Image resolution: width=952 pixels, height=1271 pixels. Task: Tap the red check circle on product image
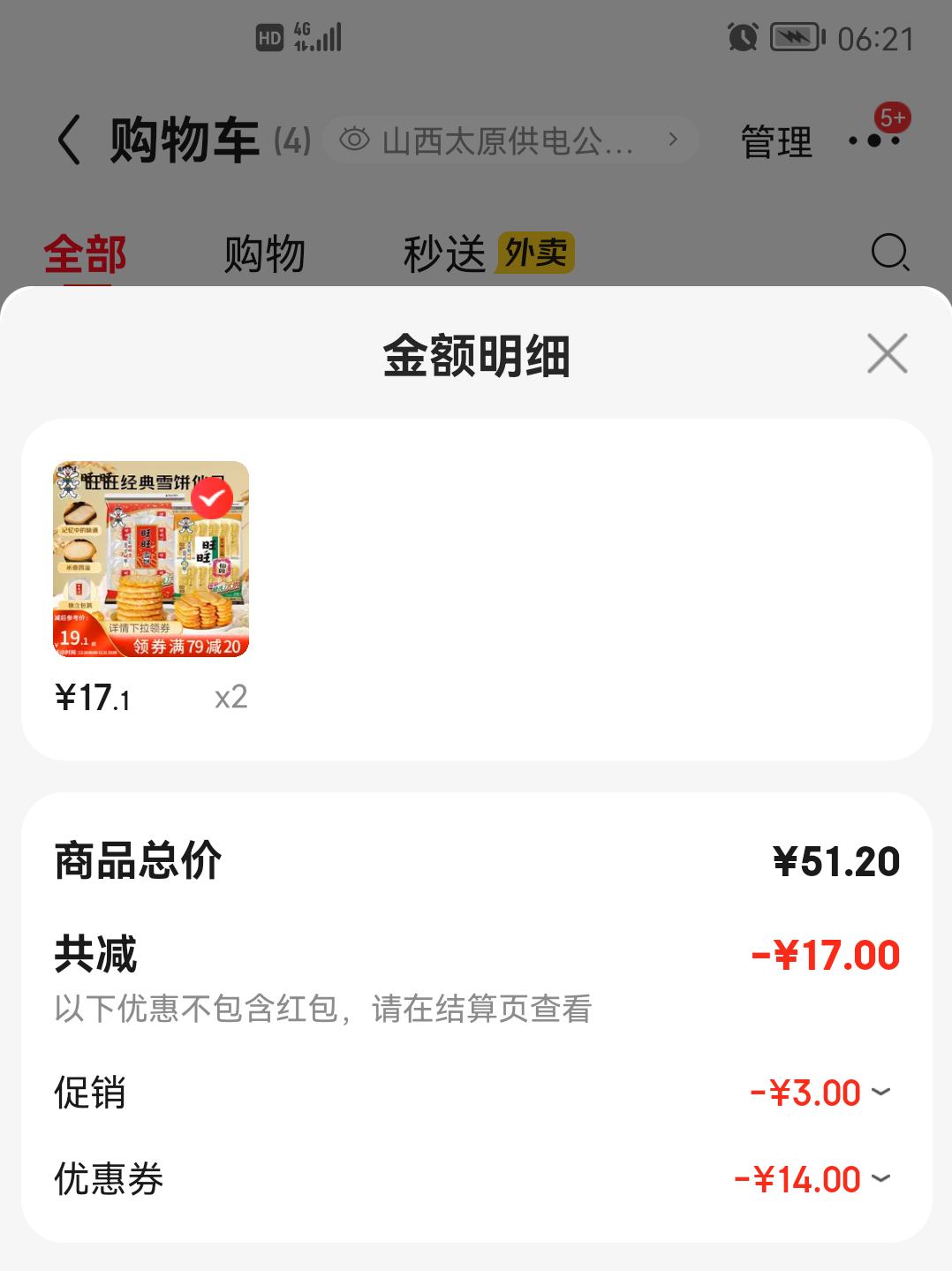pyautogui.click(x=210, y=499)
